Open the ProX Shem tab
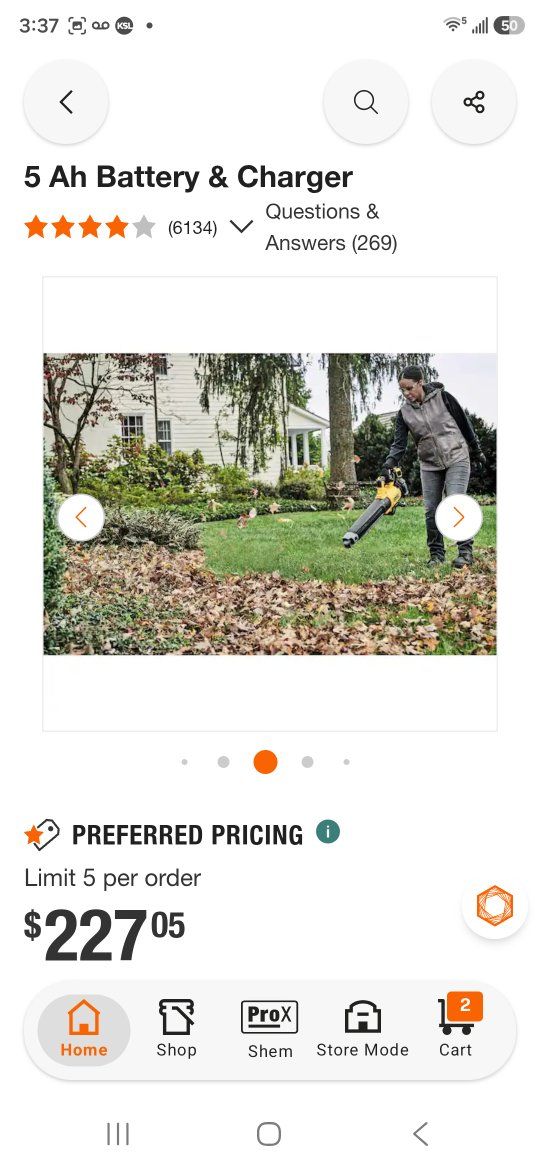 click(270, 1029)
